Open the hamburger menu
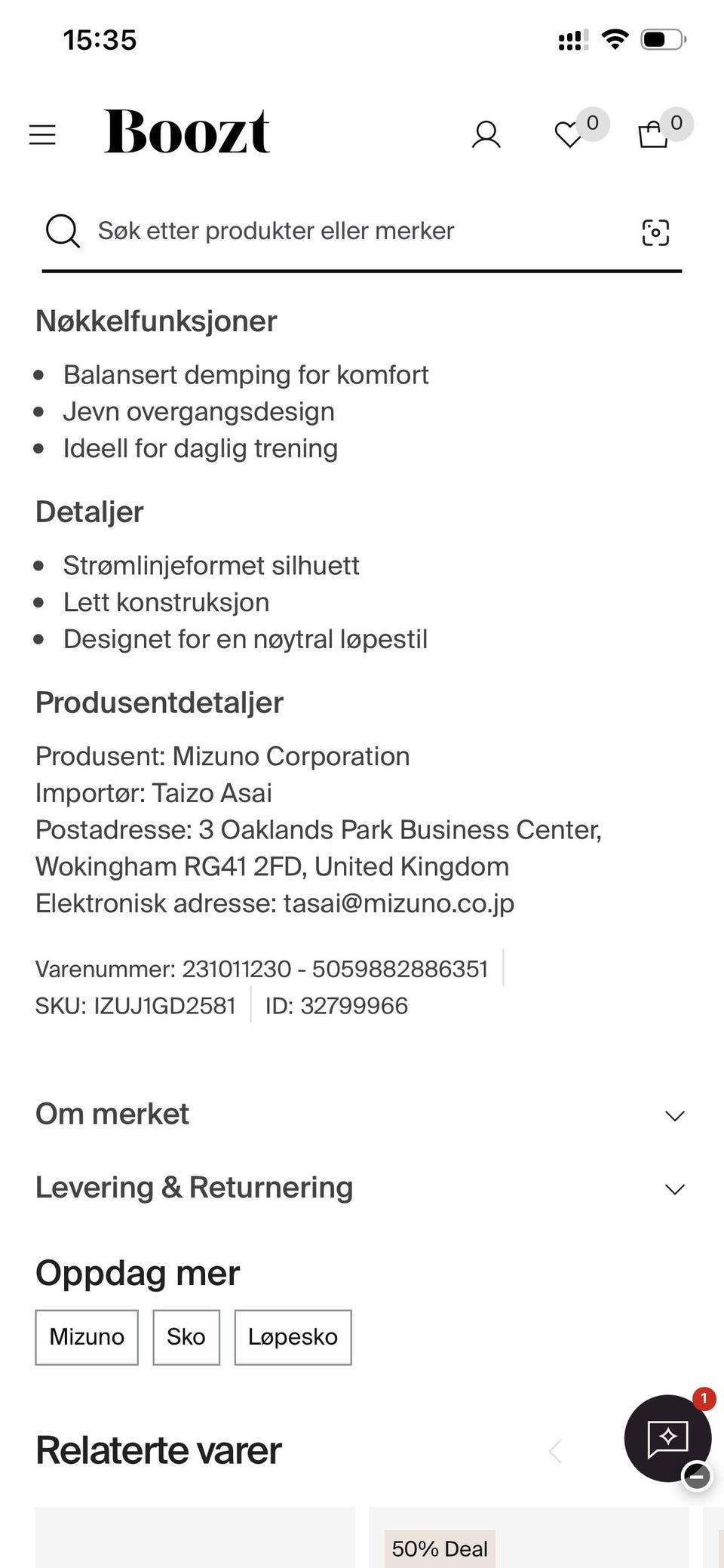Image resolution: width=724 pixels, height=1568 pixels. point(42,135)
